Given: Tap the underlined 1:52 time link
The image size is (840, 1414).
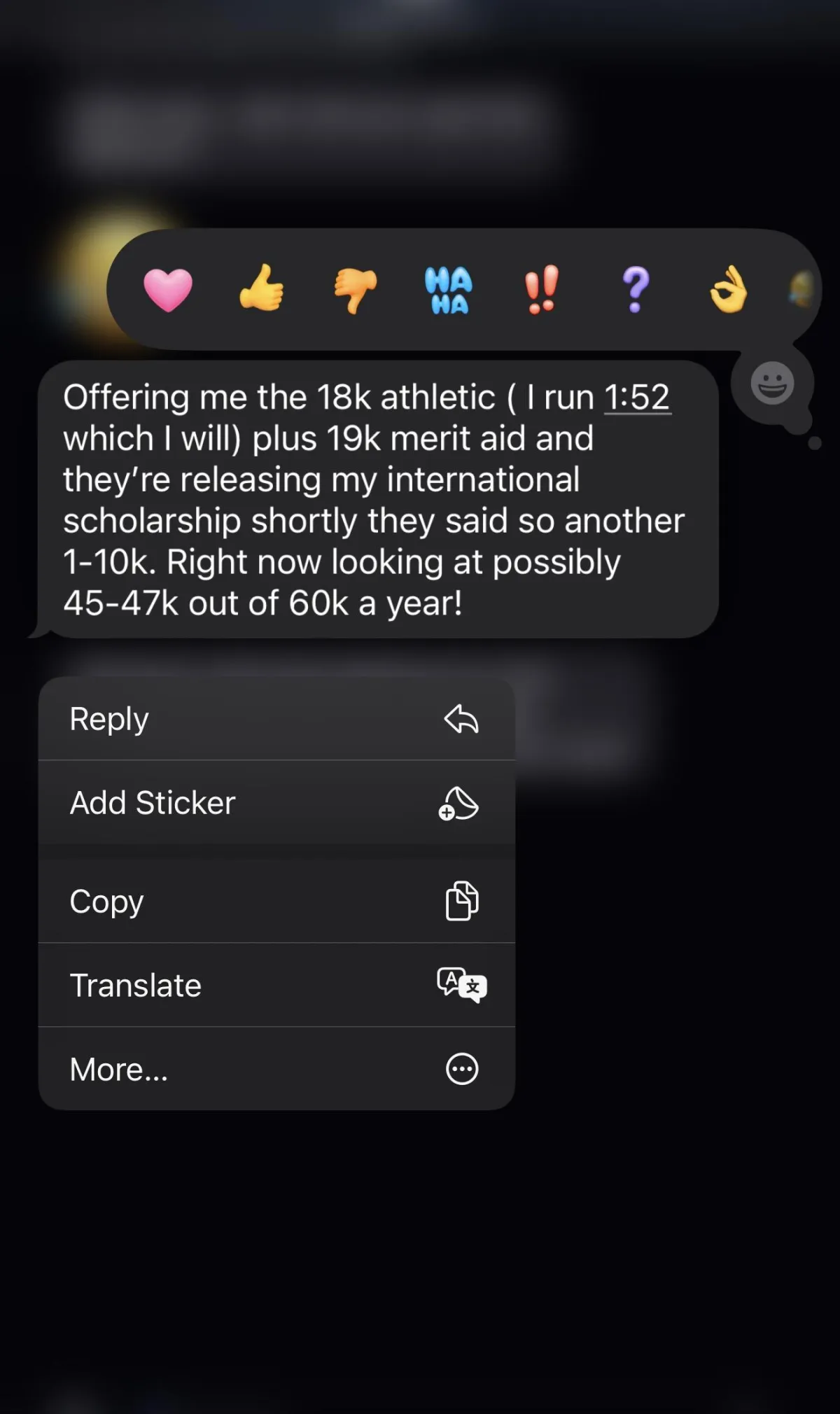Looking at the screenshot, I should pyautogui.click(x=637, y=398).
